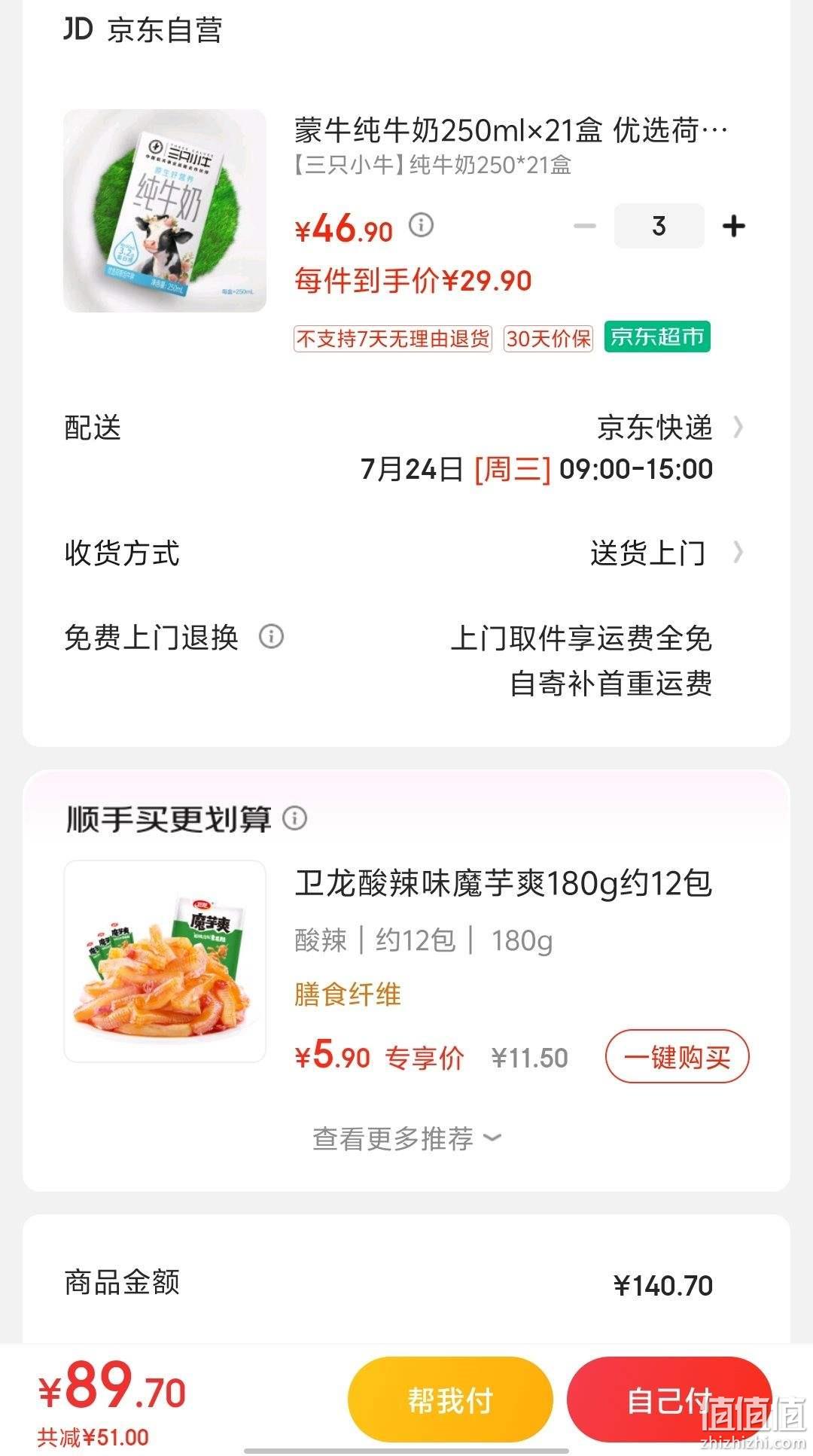Open the 卫龙酸辣味魔芋爽 product card
The height and width of the screenshot is (1456, 813).
pos(406,961)
